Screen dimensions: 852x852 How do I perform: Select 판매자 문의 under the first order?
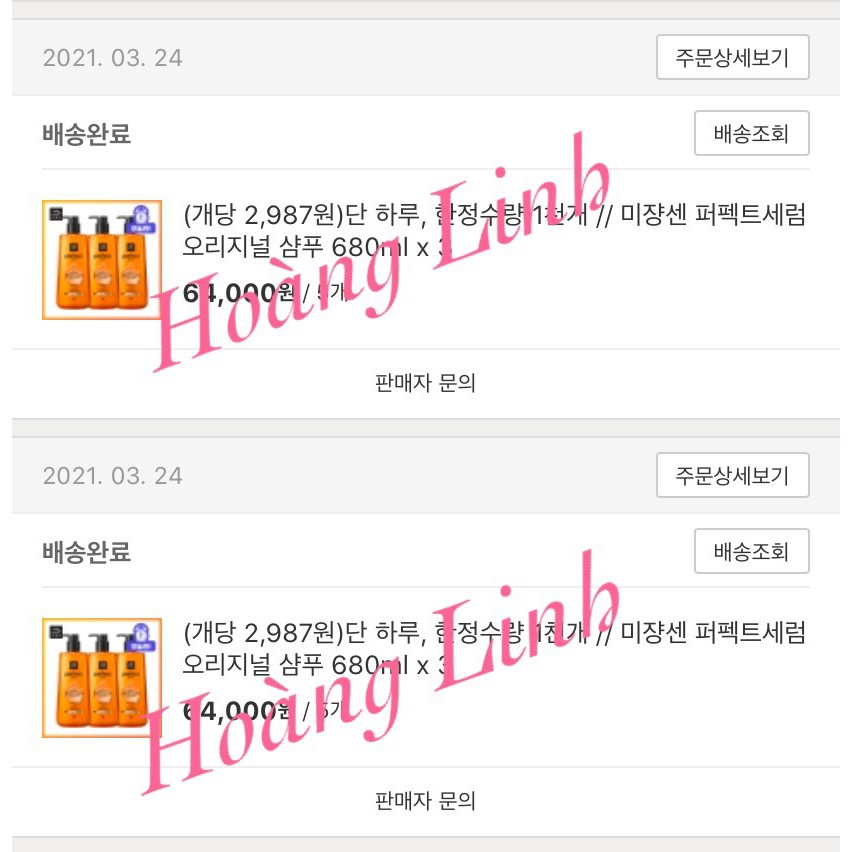pyautogui.click(x=425, y=383)
